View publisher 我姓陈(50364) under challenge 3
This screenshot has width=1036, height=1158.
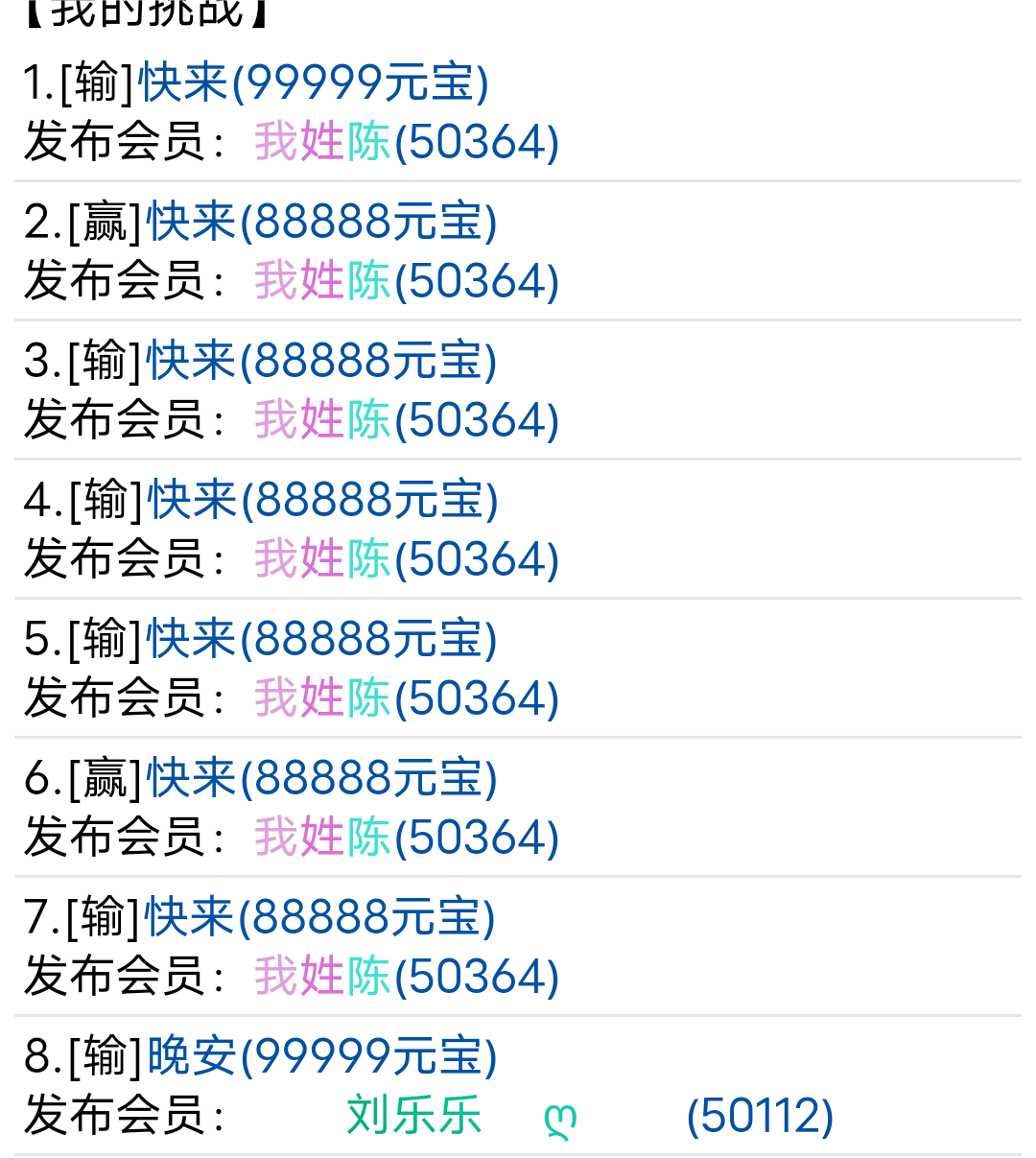coord(406,420)
